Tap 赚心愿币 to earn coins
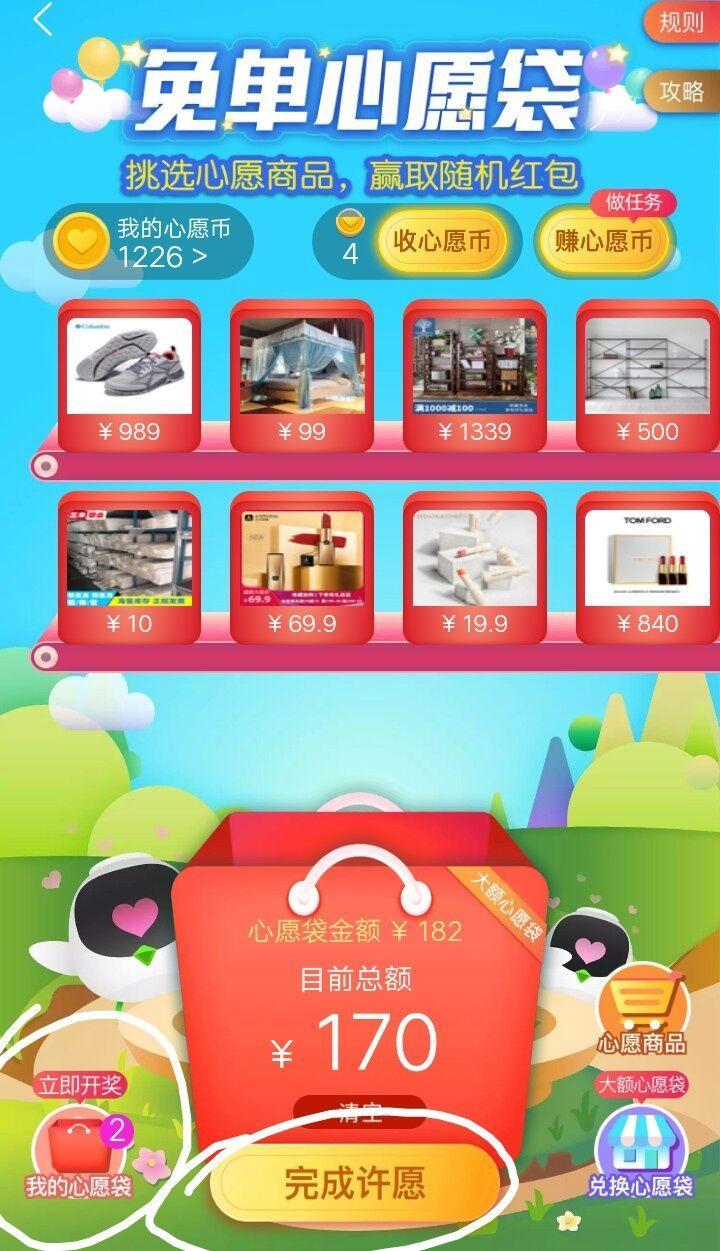Image resolution: width=720 pixels, height=1251 pixels. pos(603,241)
